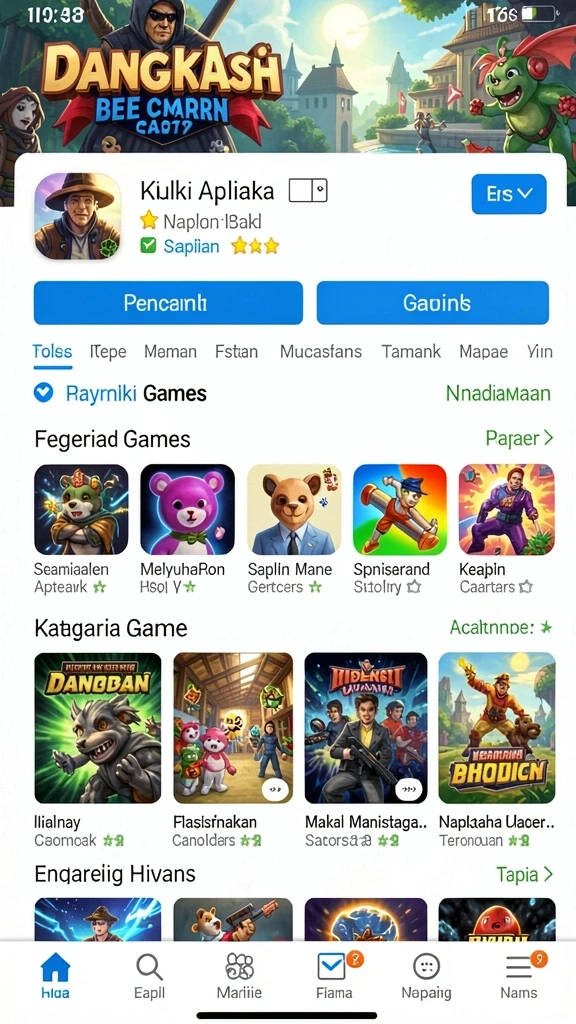Viewport: 576px width, 1024px height.
Task: Switch to the Tamank tab
Action: (411, 352)
